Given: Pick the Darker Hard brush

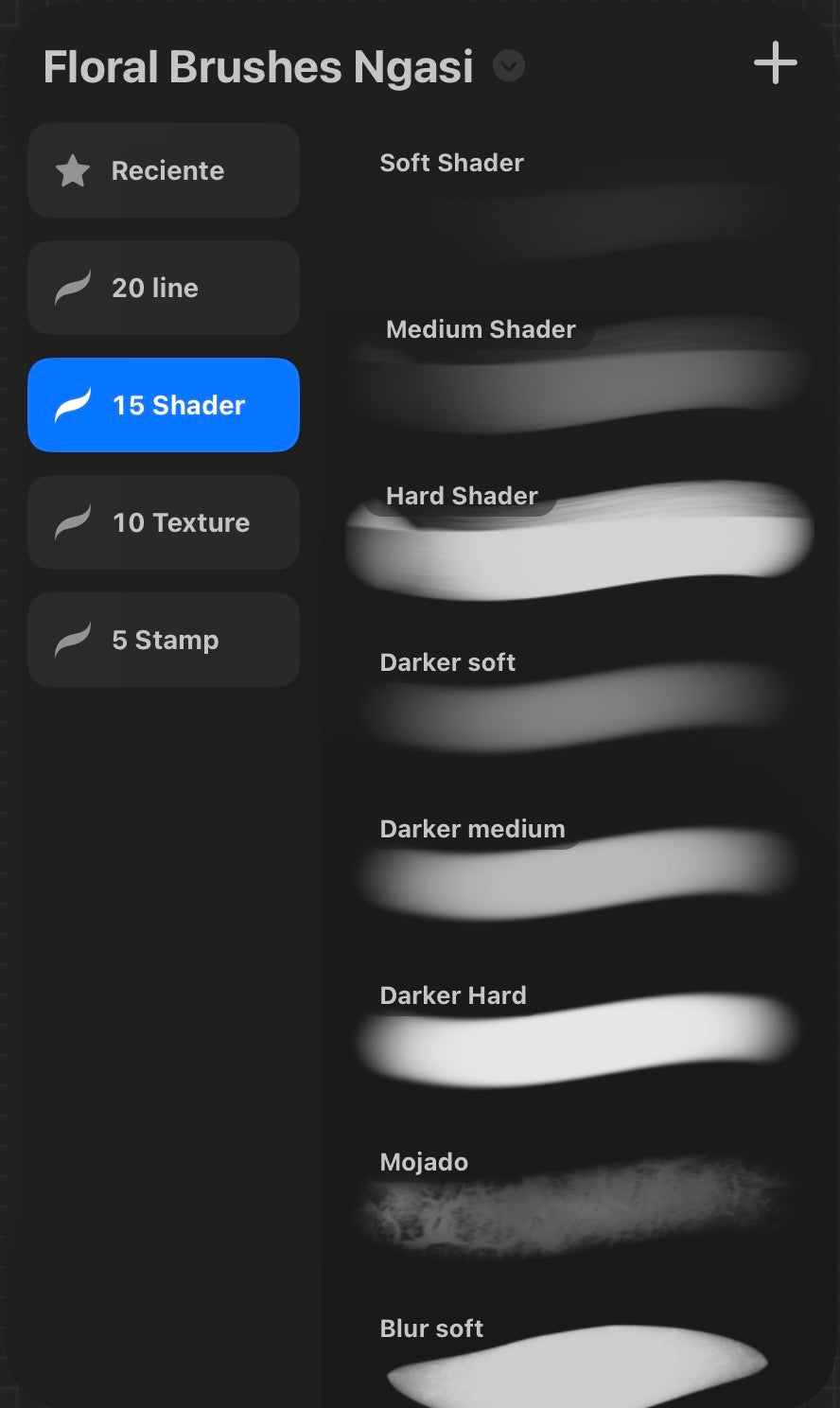Looking at the screenshot, I should (x=577, y=1036).
